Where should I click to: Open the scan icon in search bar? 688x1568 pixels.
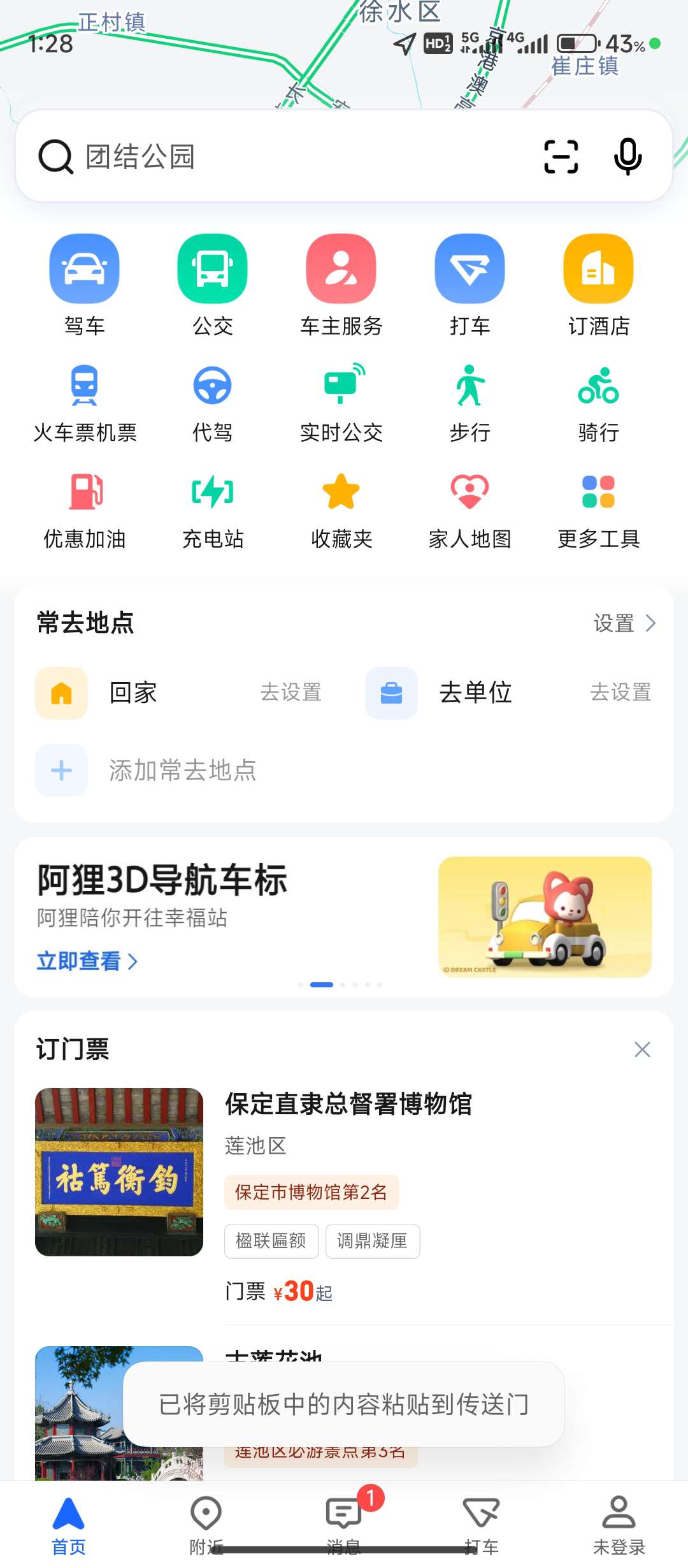(561, 157)
